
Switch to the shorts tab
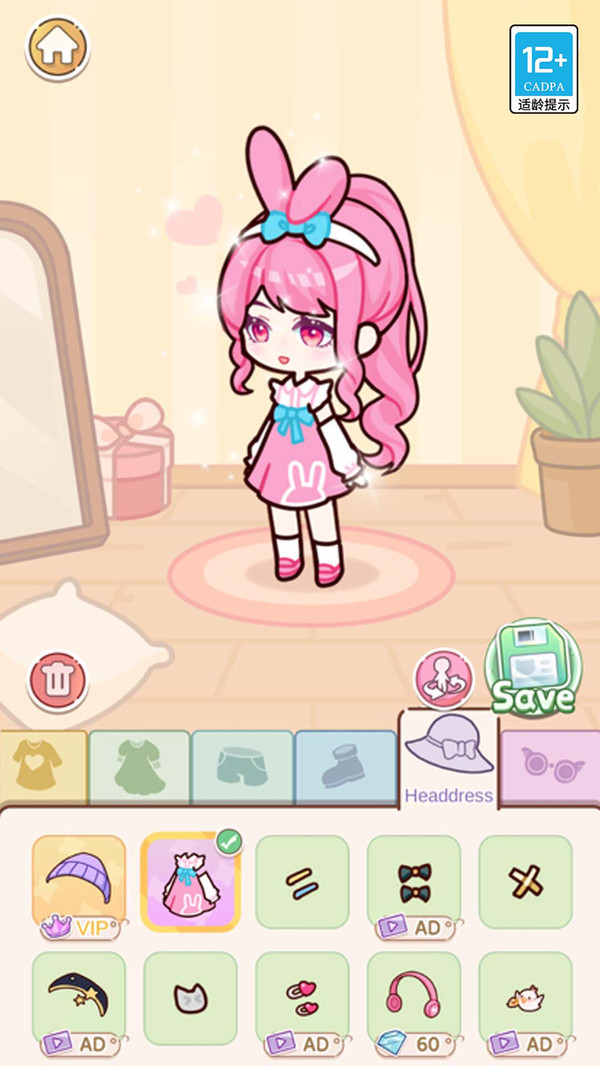[x=242, y=767]
